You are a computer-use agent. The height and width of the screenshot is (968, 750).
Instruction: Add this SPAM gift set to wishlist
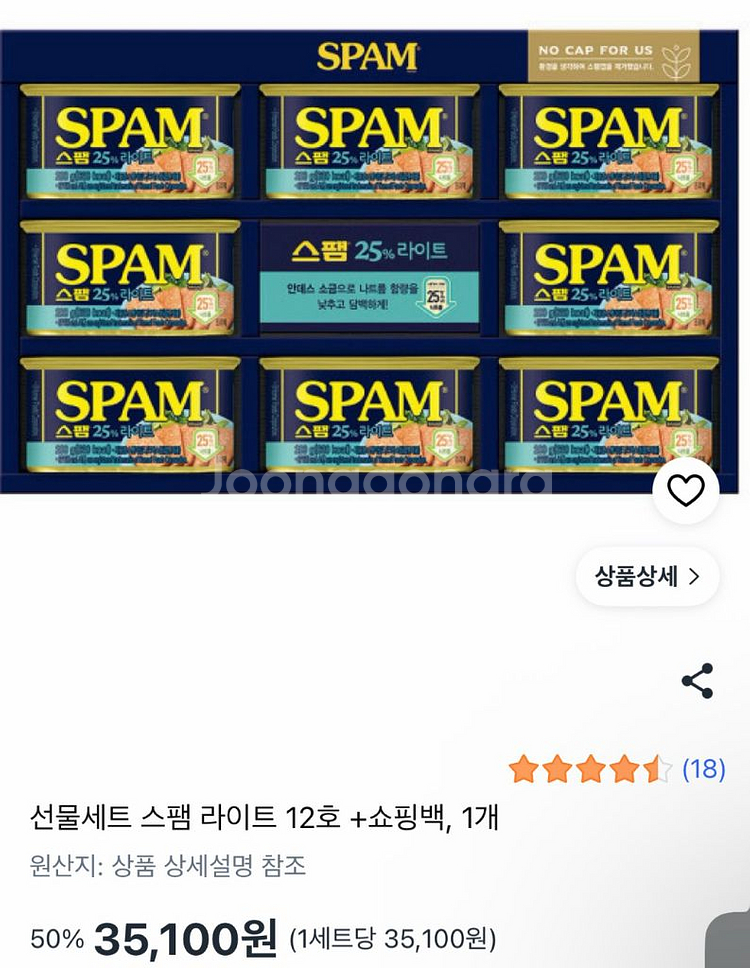point(685,491)
